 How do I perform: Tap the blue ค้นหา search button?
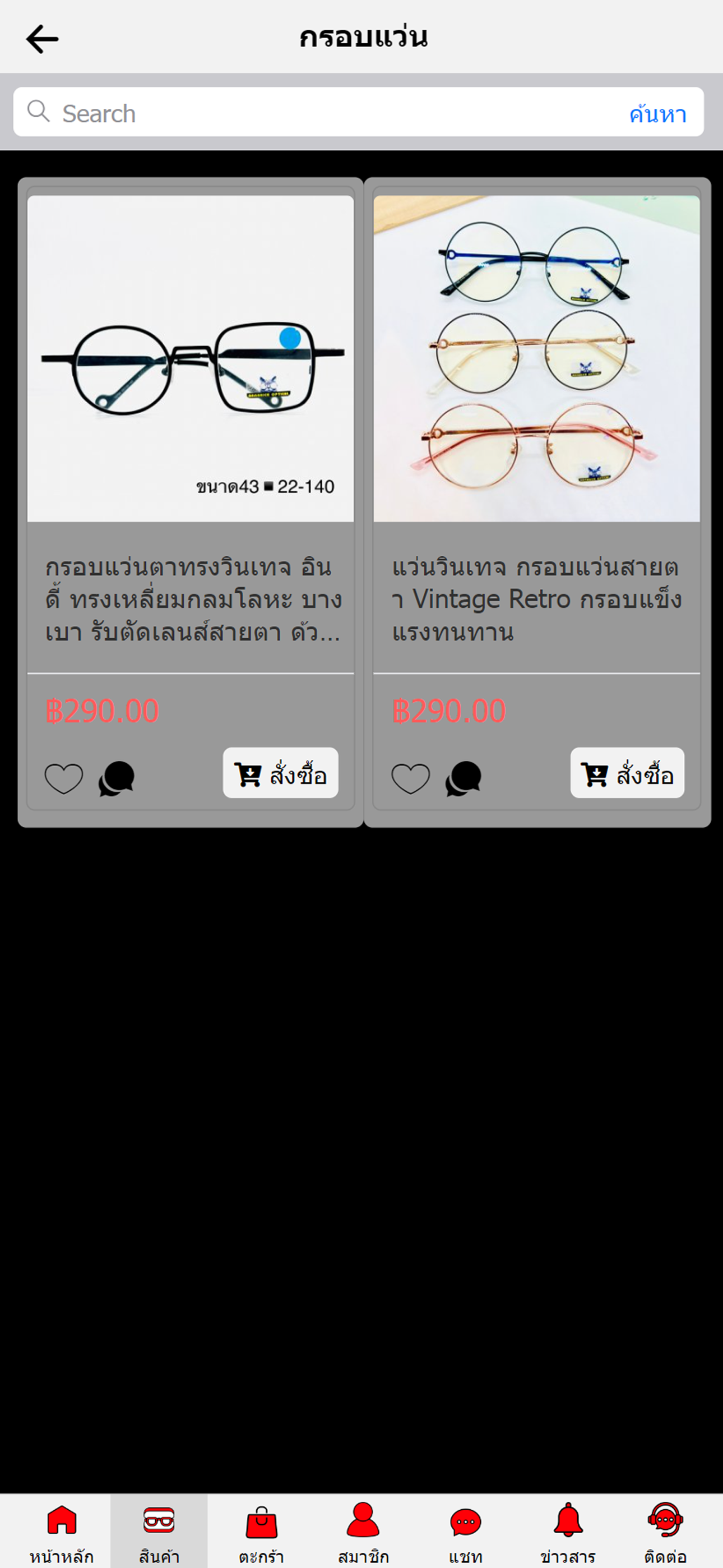[657, 114]
